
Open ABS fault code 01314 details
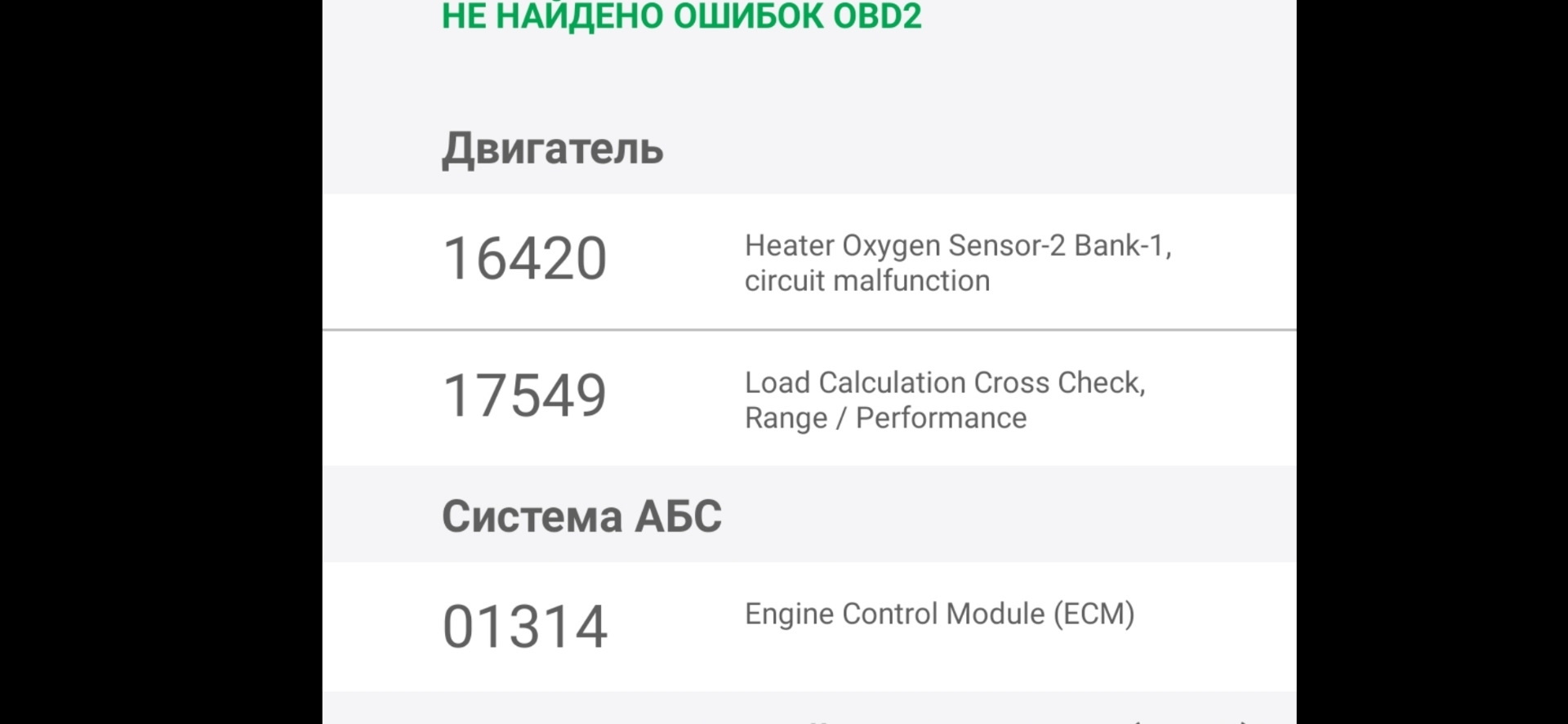pyautogui.click(x=808, y=626)
